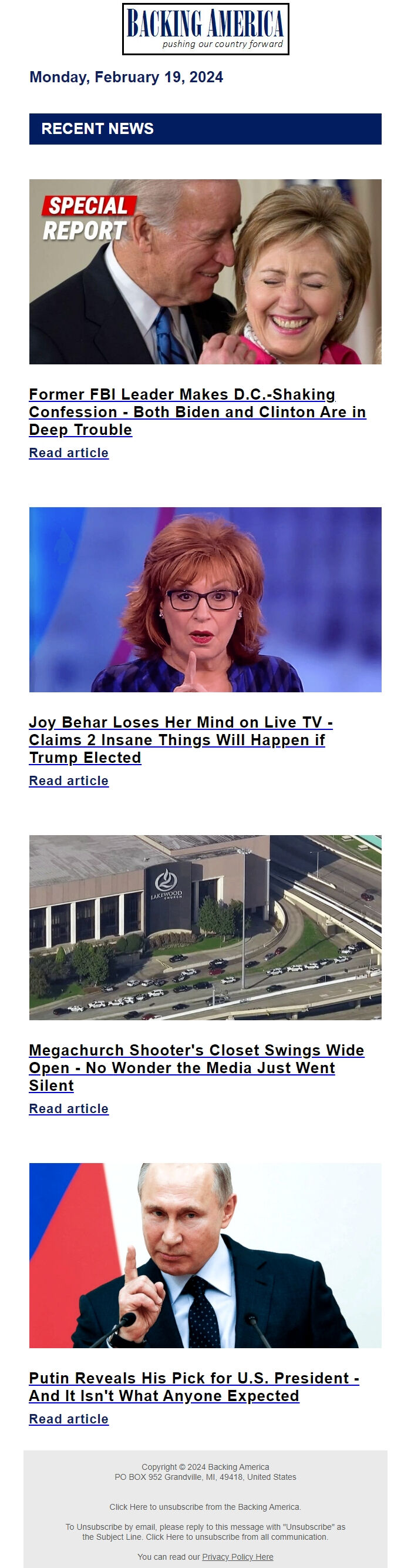Open the Lakewood Church aerial image

click(x=205, y=927)
